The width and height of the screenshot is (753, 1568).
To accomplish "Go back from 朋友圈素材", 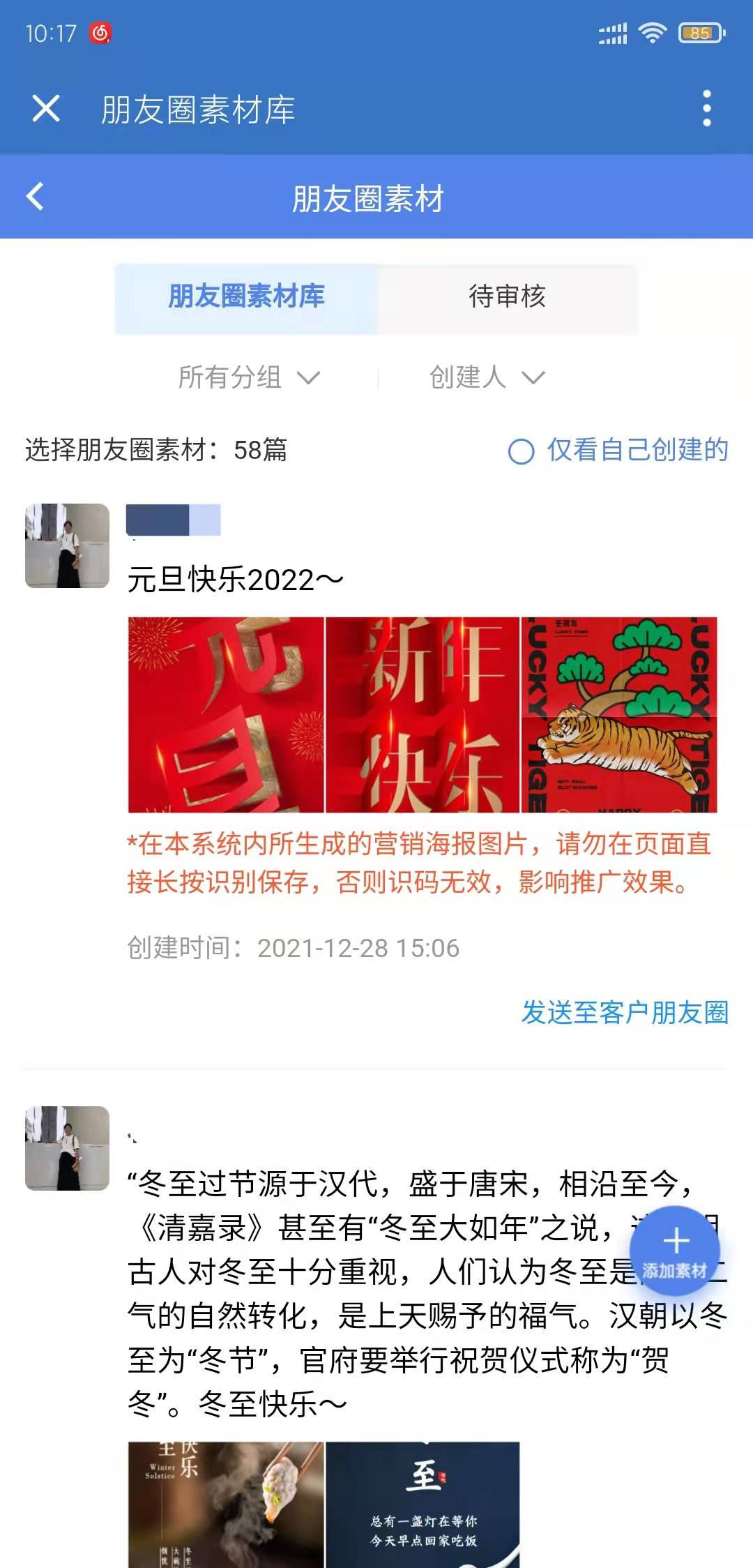I will [35, 197].
